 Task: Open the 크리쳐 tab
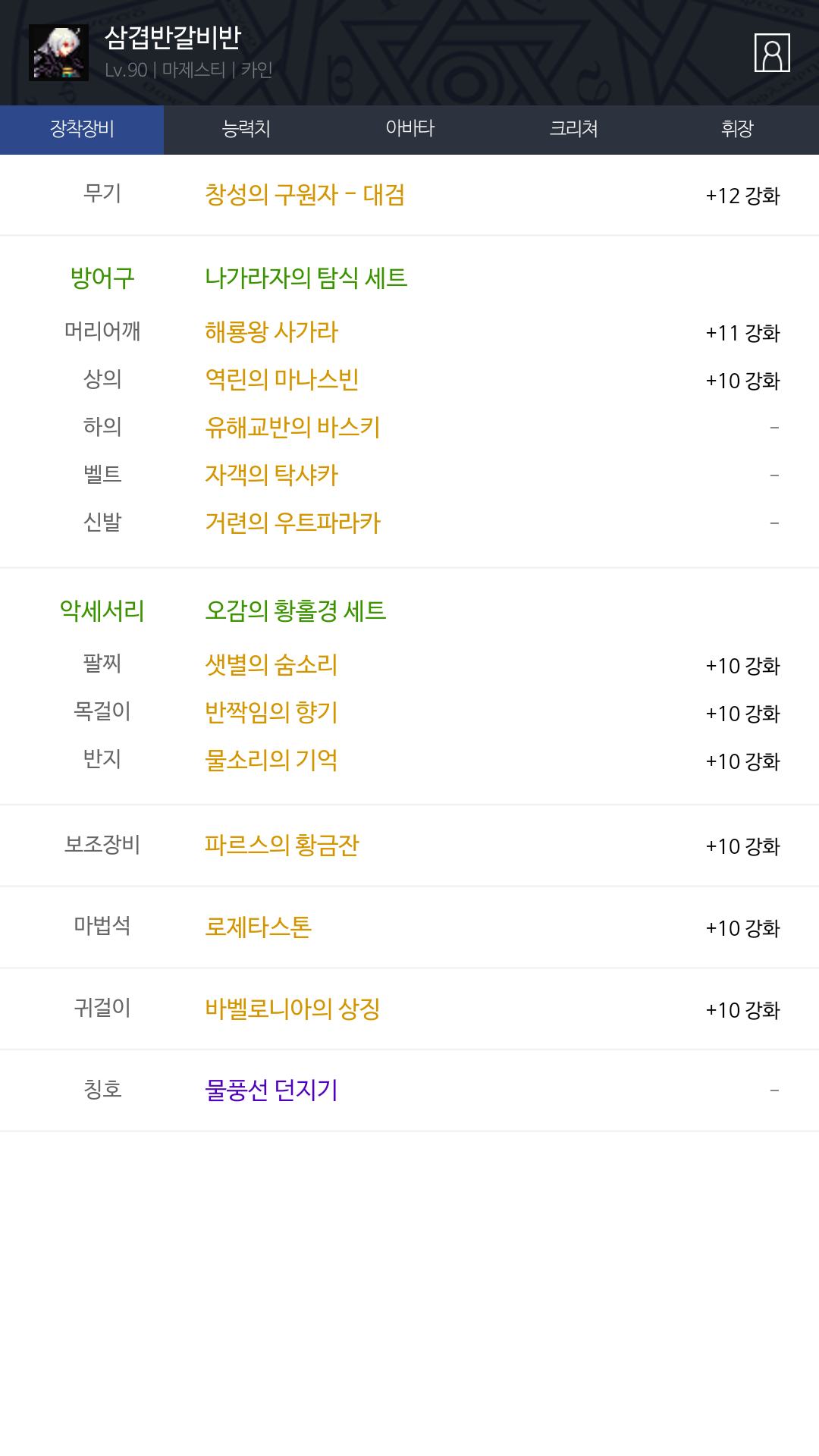pos(573,130)
